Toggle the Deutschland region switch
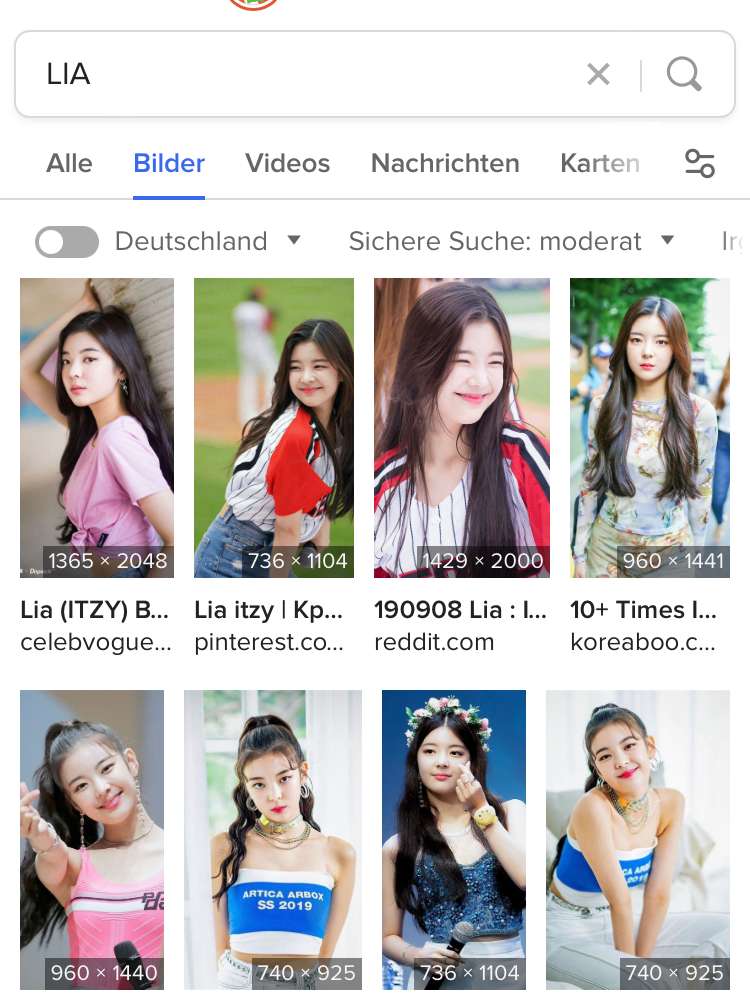 coord(67,241)
